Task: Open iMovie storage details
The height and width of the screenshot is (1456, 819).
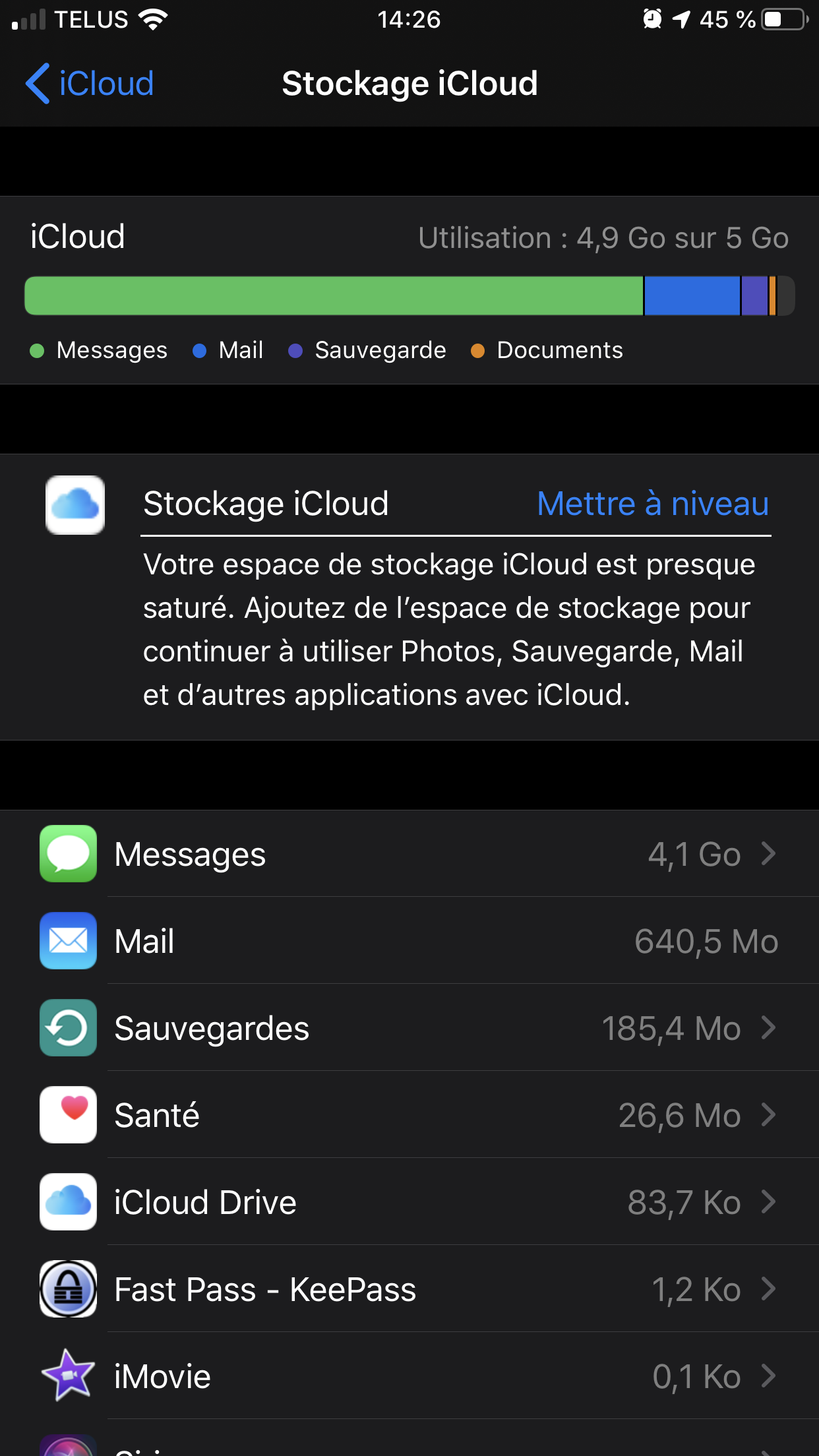Action: pyautogui.click(x=409, y=1376)
